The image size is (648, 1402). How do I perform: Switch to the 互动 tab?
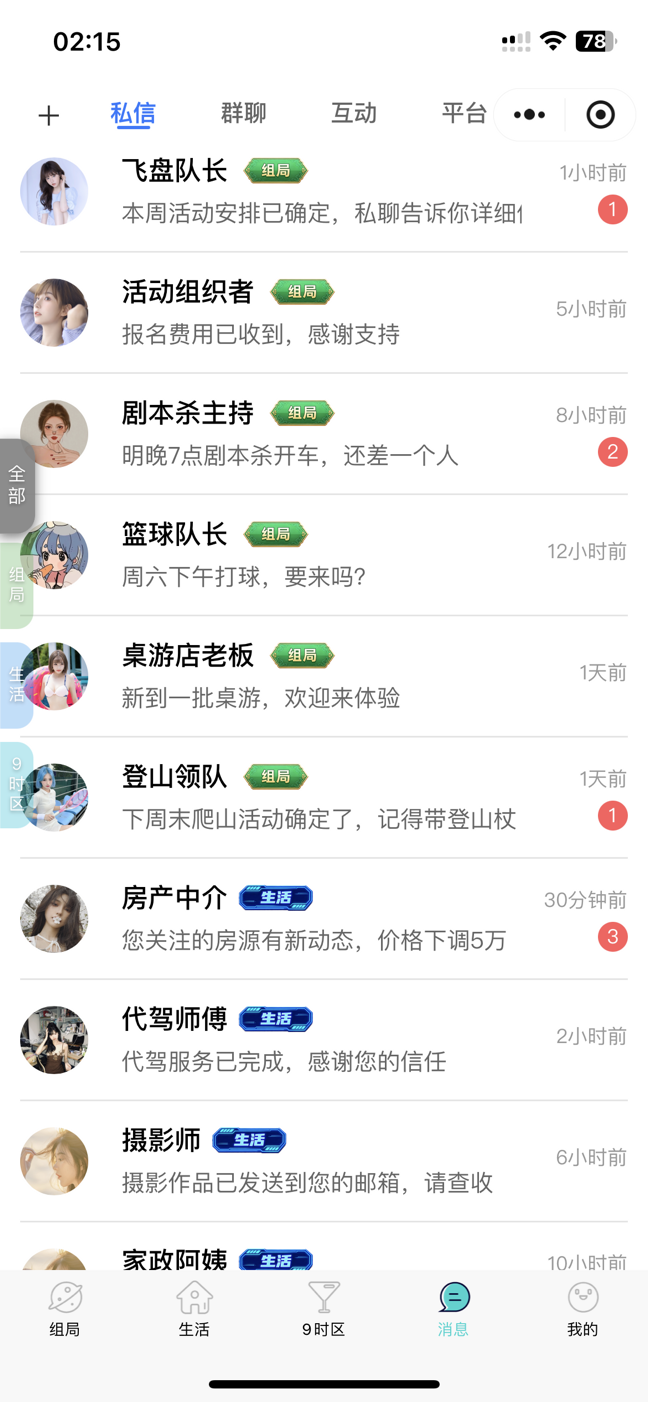354,113
